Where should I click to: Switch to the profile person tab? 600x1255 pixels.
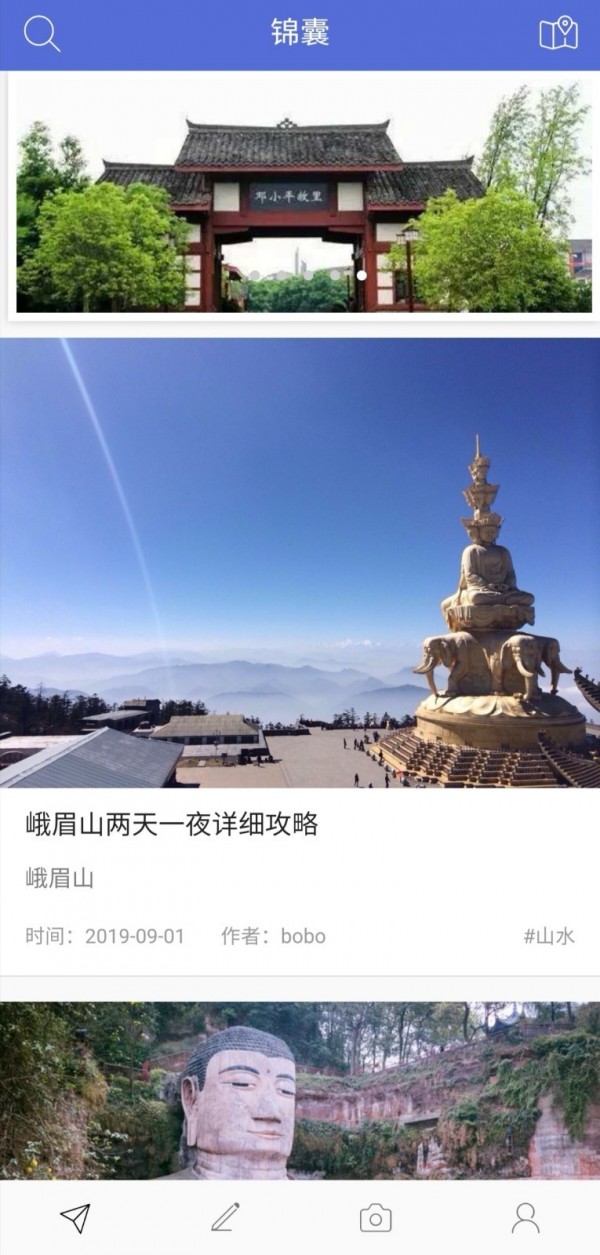point(525,1217)
